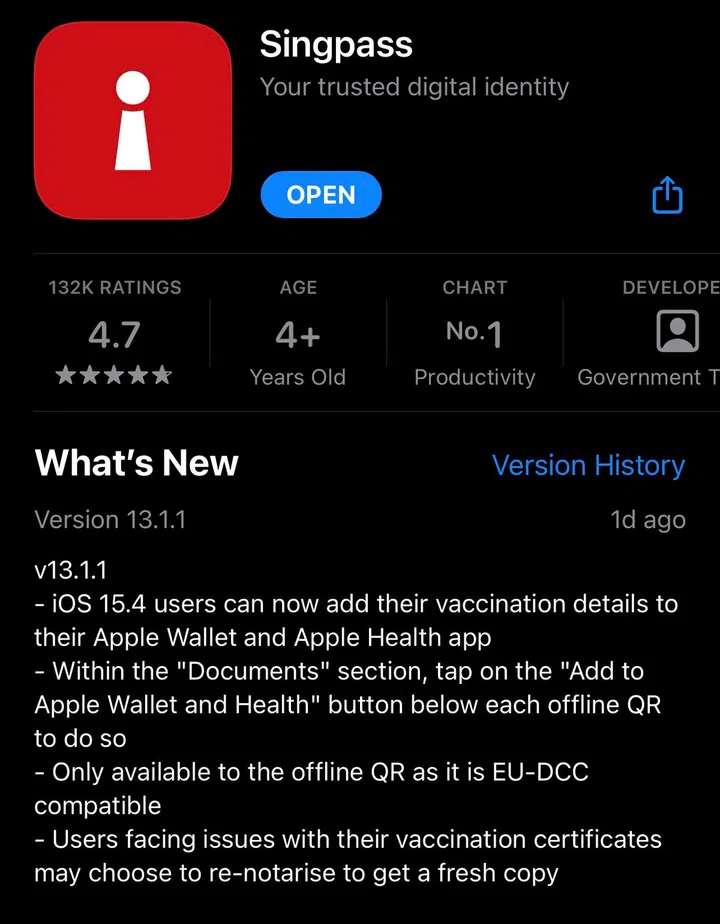Select the 4.7 average rating score
The height and width of the screenshot is (924, 720).
point(114,334)
